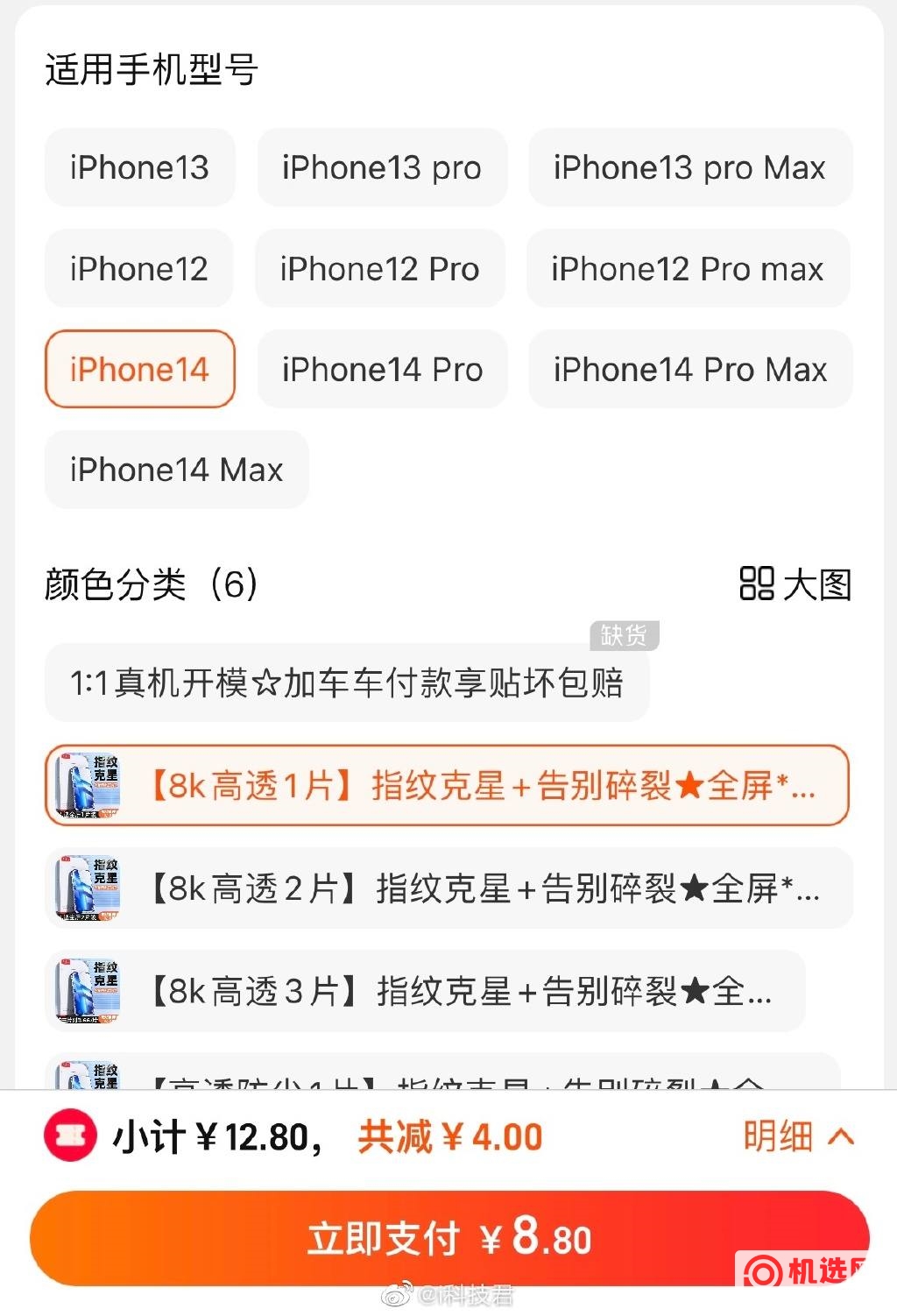Choose iPhone13 pro model
Screen dimensions: 897x1316
pos(382,167)
